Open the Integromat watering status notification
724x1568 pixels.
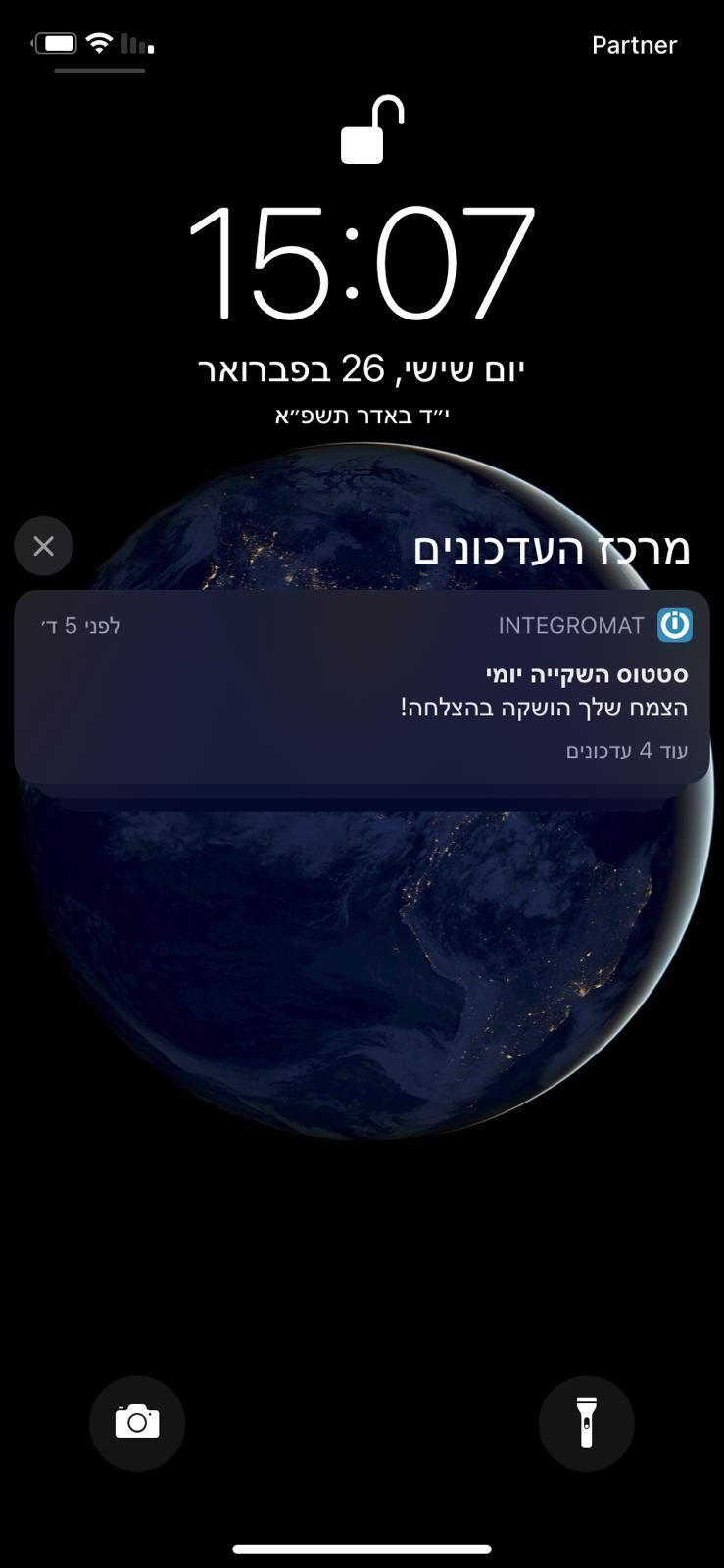pos(362,688)
